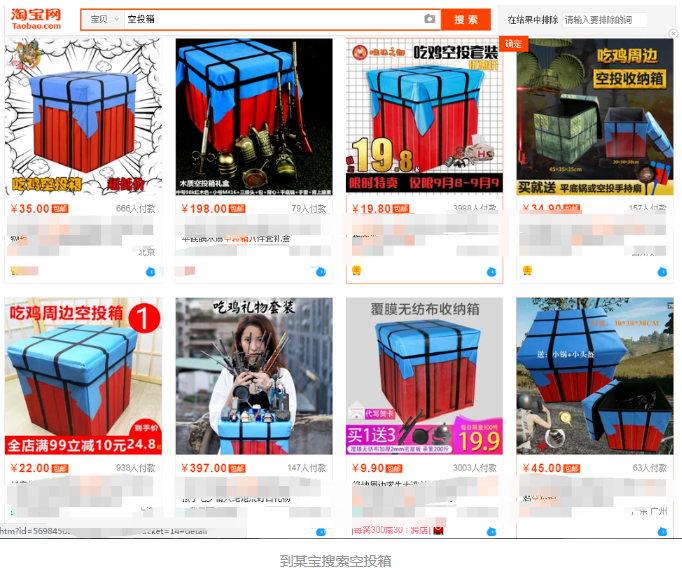Open the ¥9.90 覆膜无纺布收纳箱 product
The width and height of the screenshot is (682, 574).
[424, 376]
